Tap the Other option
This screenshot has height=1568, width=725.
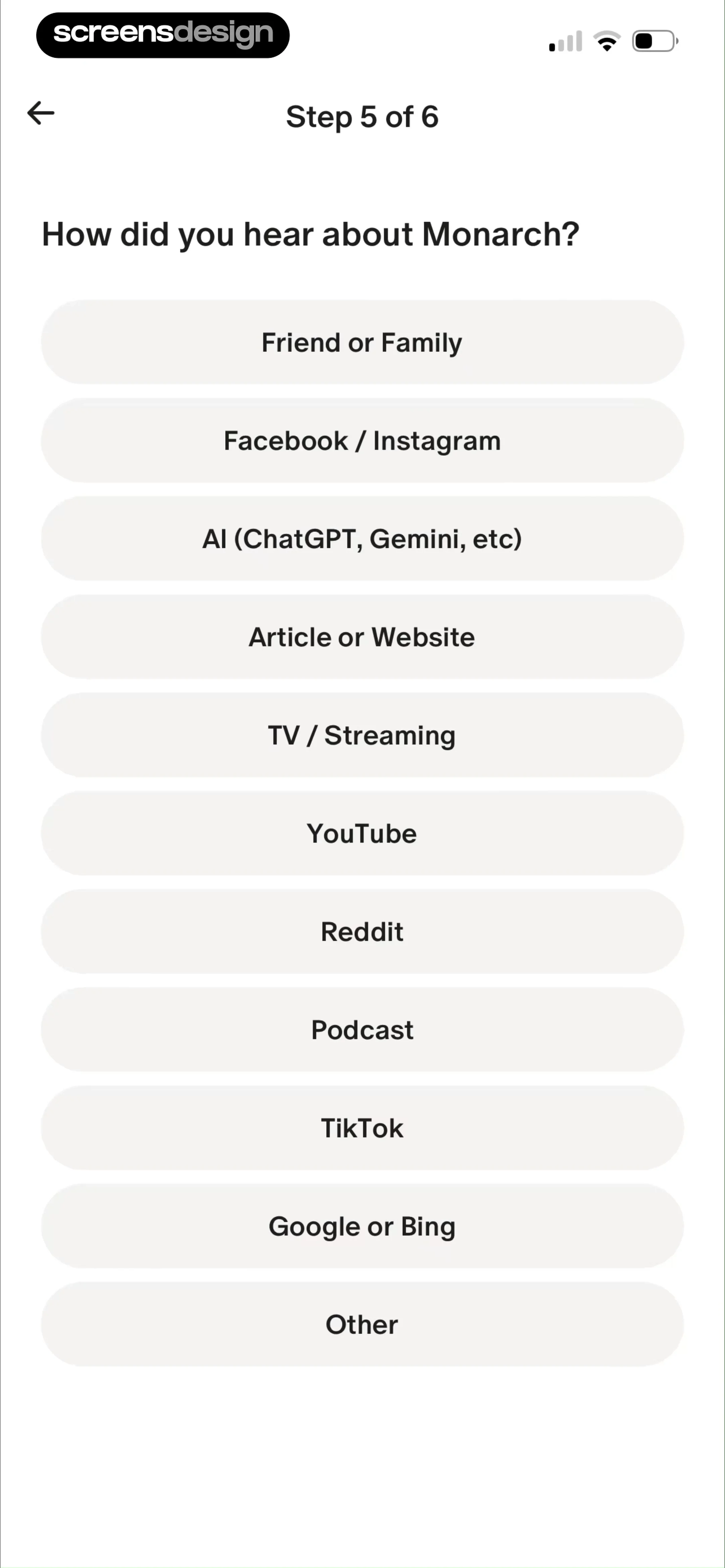(362, 1325)
